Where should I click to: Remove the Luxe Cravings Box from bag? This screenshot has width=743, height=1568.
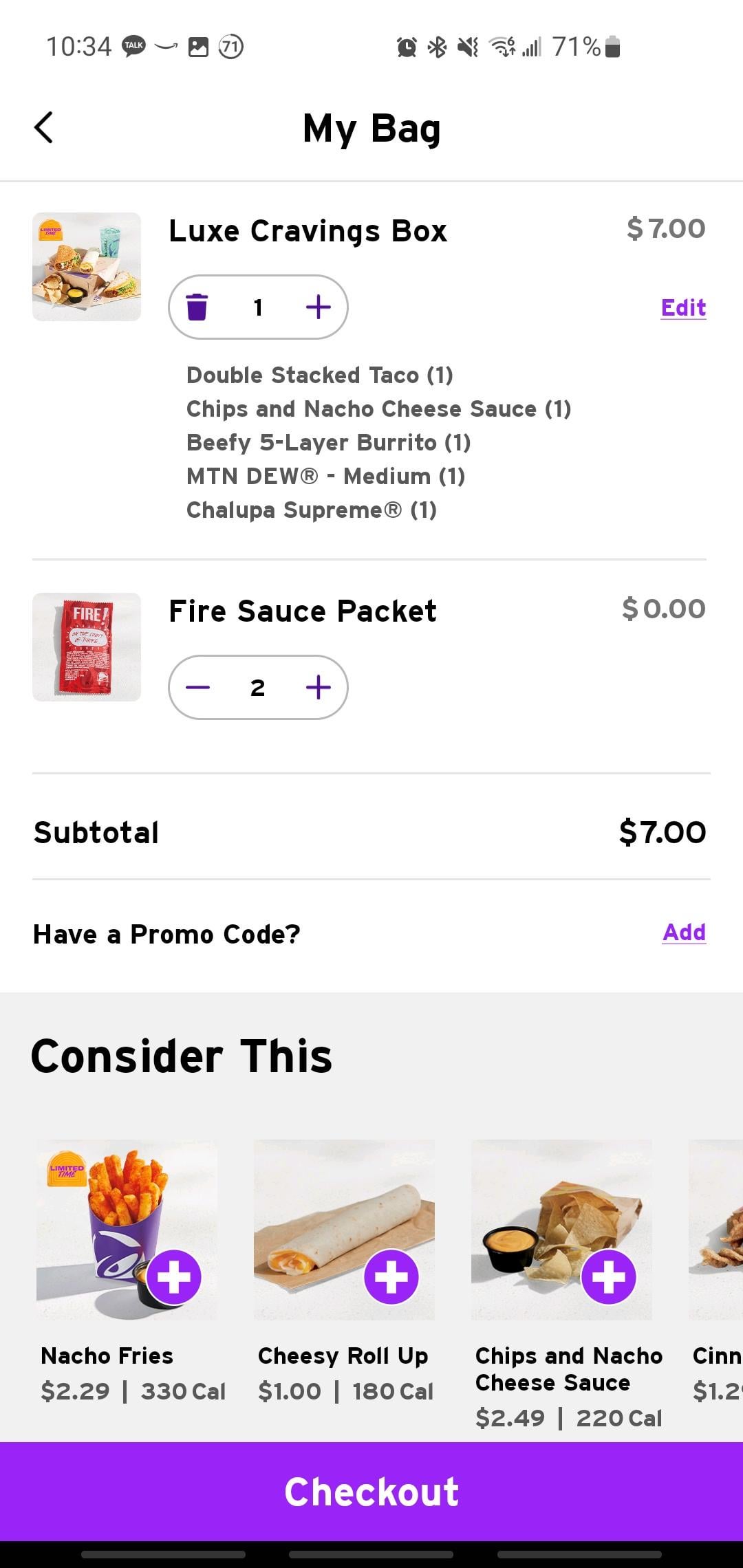197,307
